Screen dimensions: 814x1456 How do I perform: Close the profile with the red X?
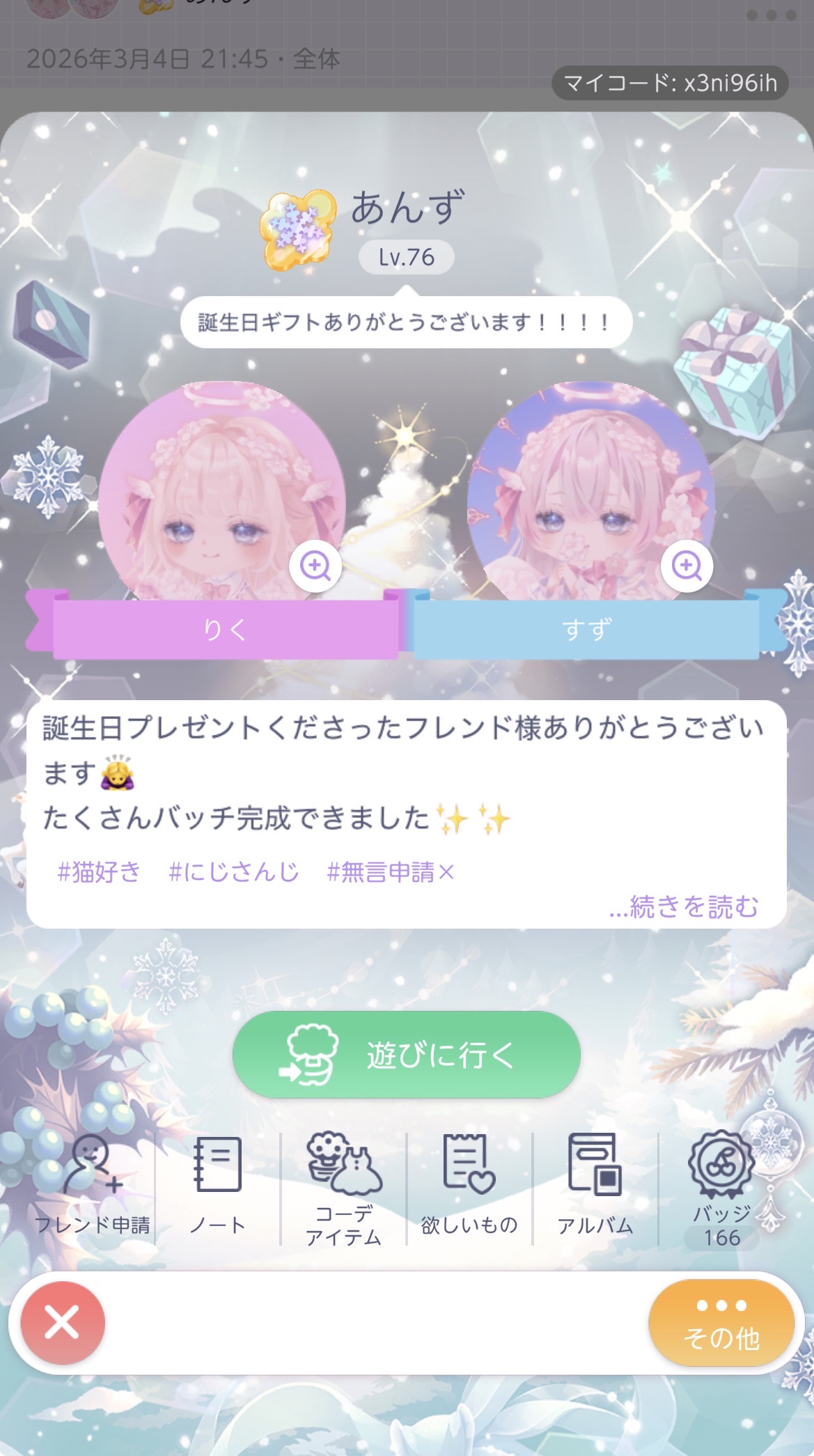pyautogui.click(x=63, y=1322)
